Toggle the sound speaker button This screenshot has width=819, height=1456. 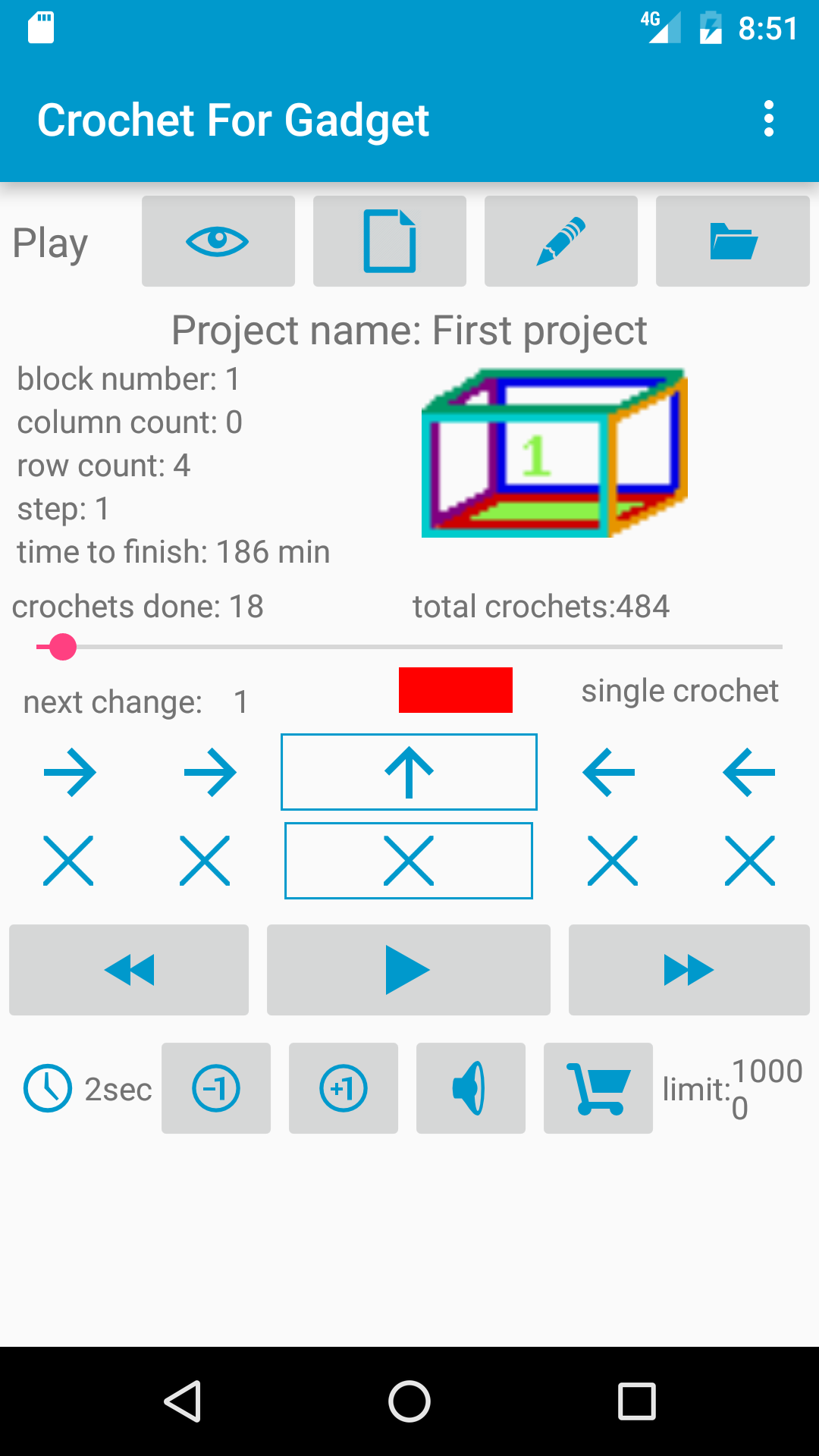coord(471,1088)
